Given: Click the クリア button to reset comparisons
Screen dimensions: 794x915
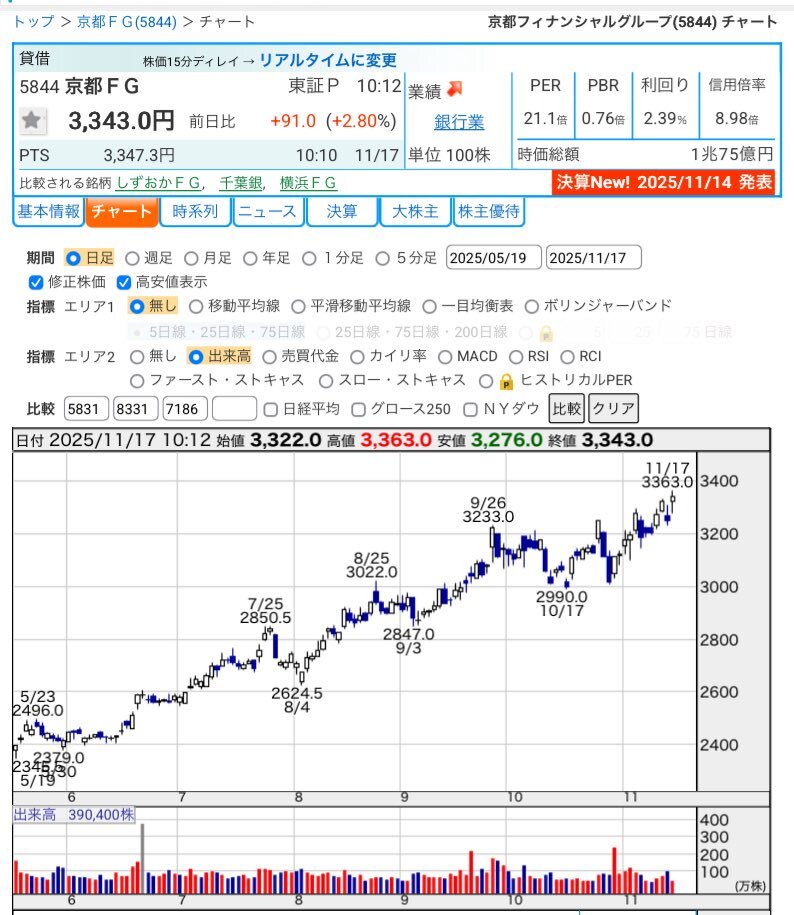Looking at the screenshot, I should [613, 408].
